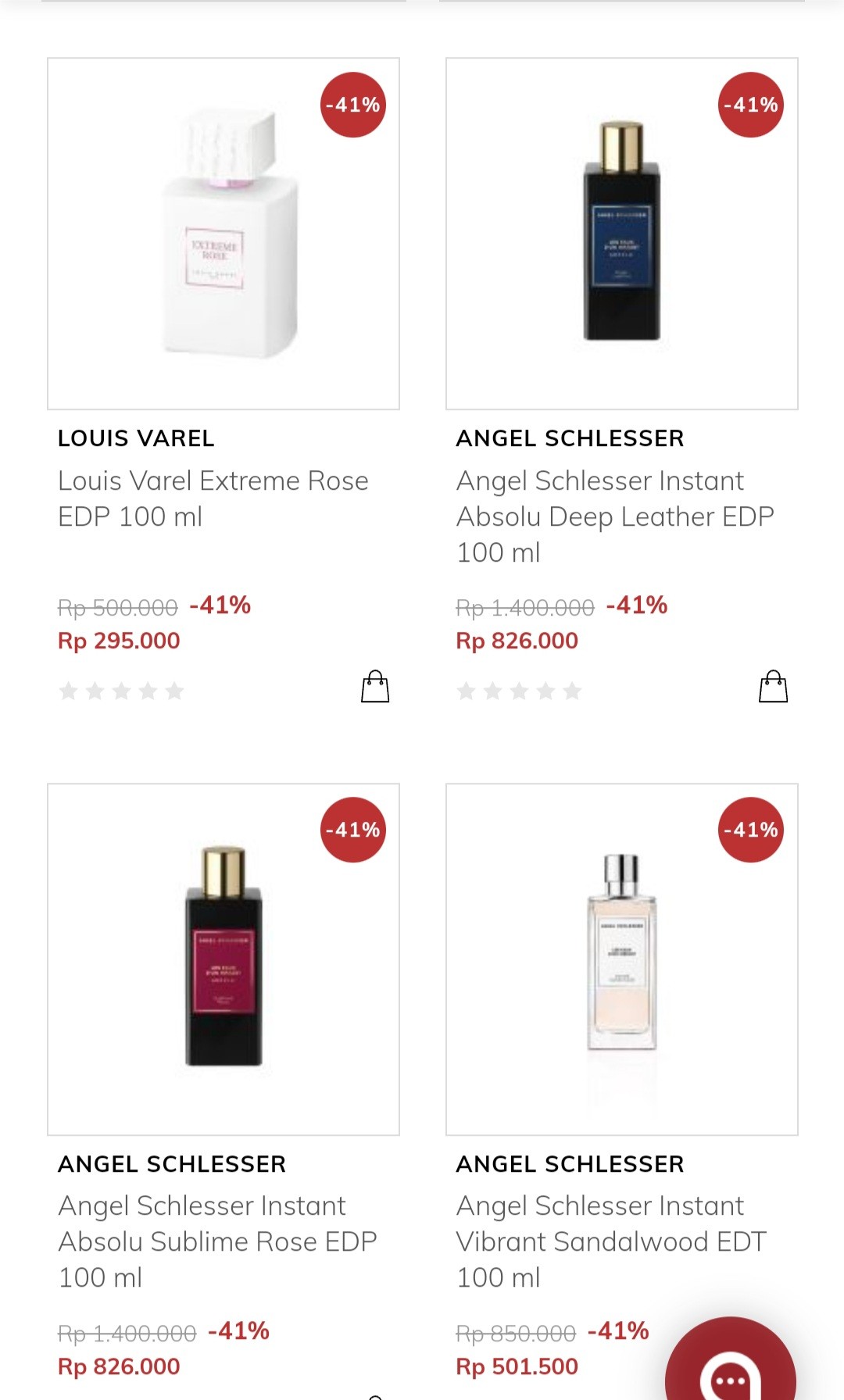844x1400 pixels.
Task: Open Angel Schlesser Vibrant Sandalwood product image
Action: [x=622, y=959]
